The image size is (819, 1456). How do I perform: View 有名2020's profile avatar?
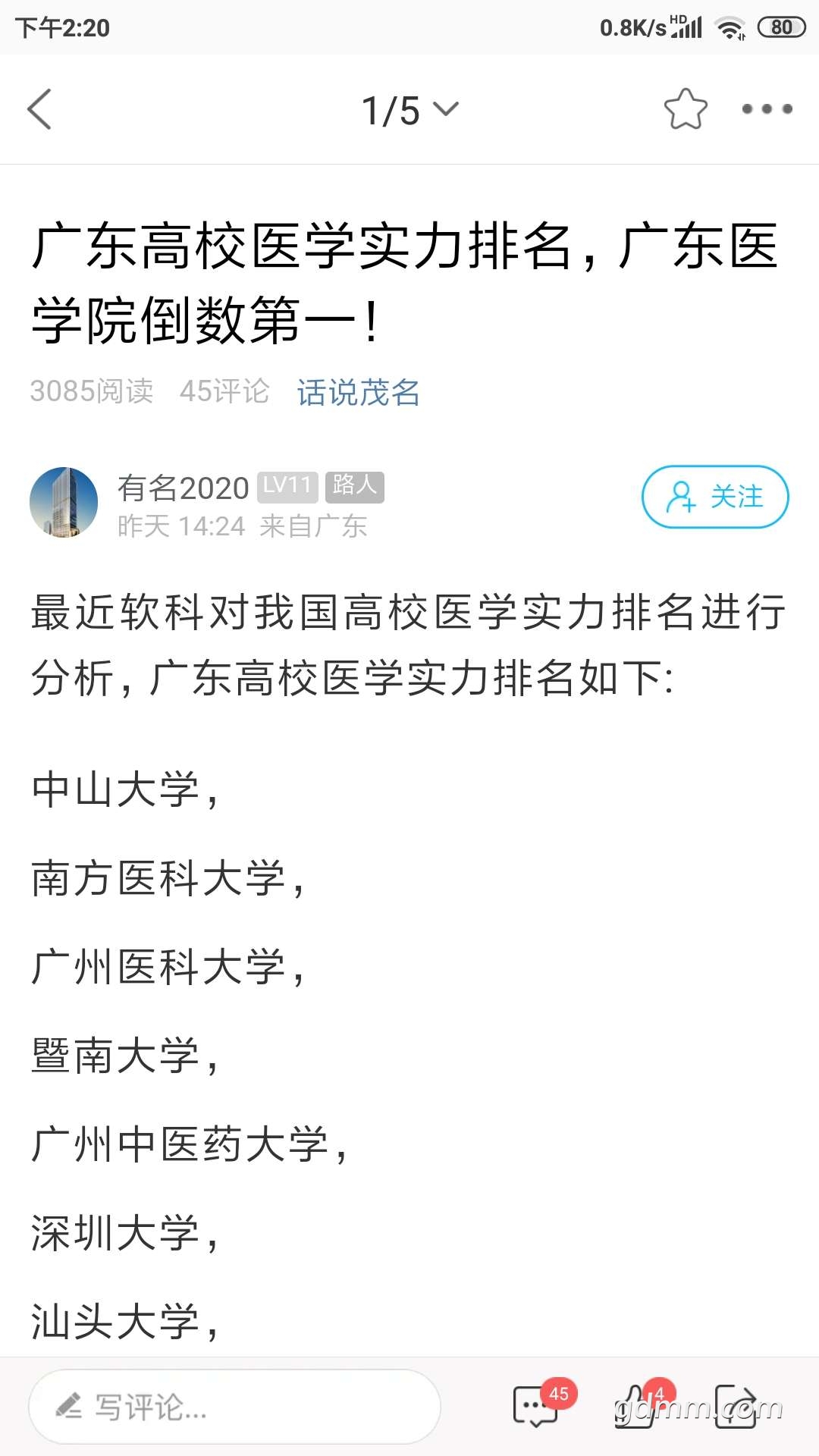click(64, 502)
